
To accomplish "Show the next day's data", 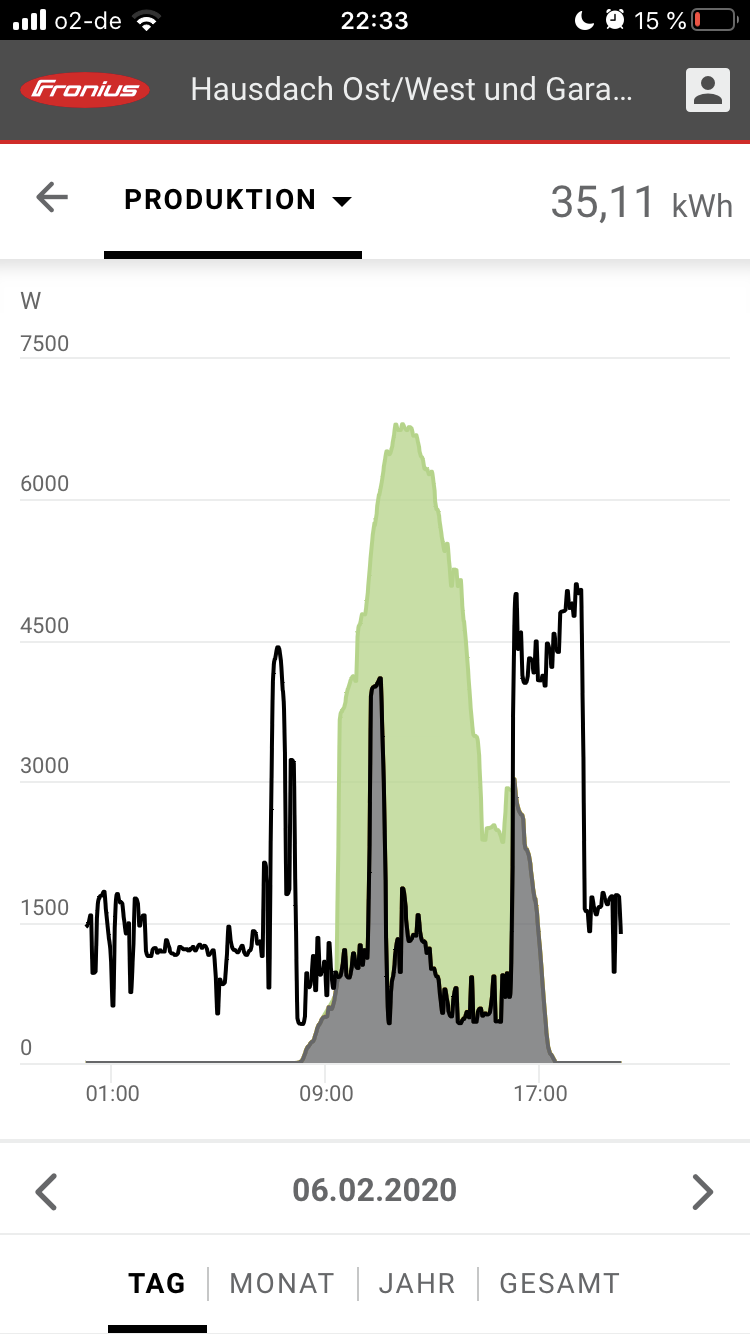I will pos(703,1191).
